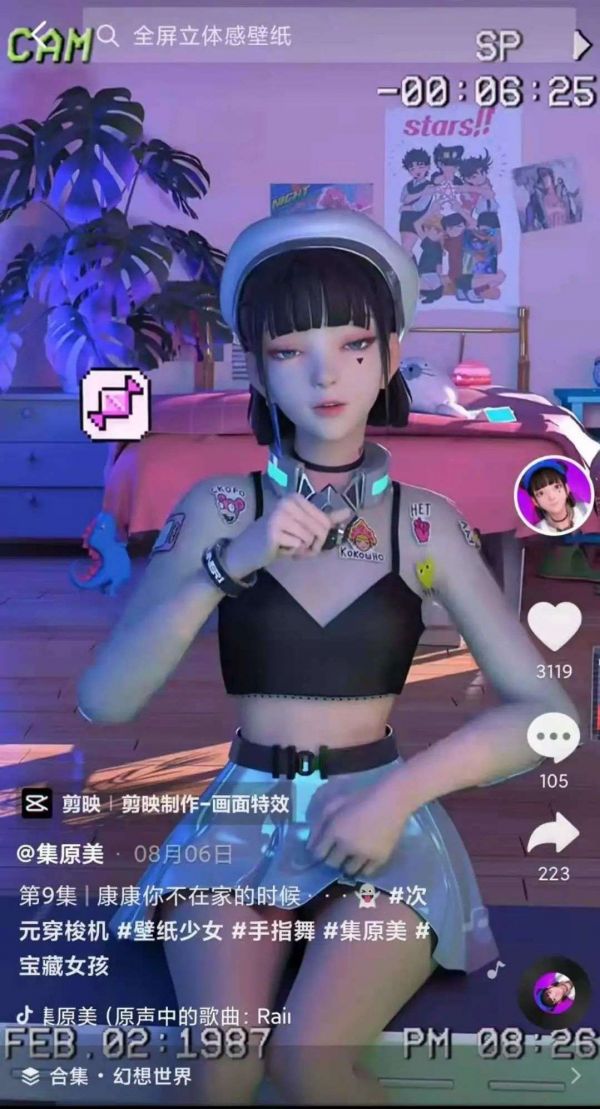Open the creator's avatar profile

(553, 495)
